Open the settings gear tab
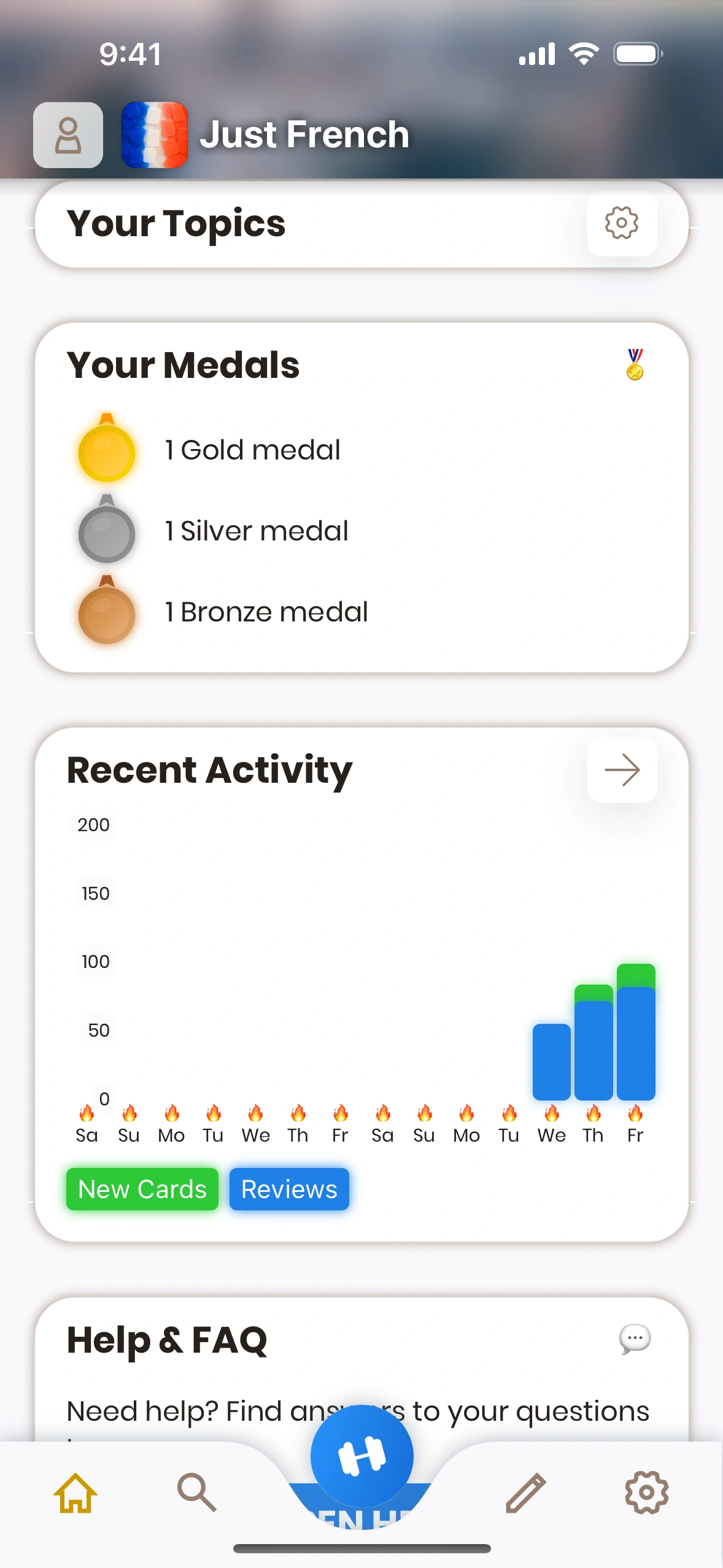This screenshot has height=1568, width=723. [x=646, y=1493]
